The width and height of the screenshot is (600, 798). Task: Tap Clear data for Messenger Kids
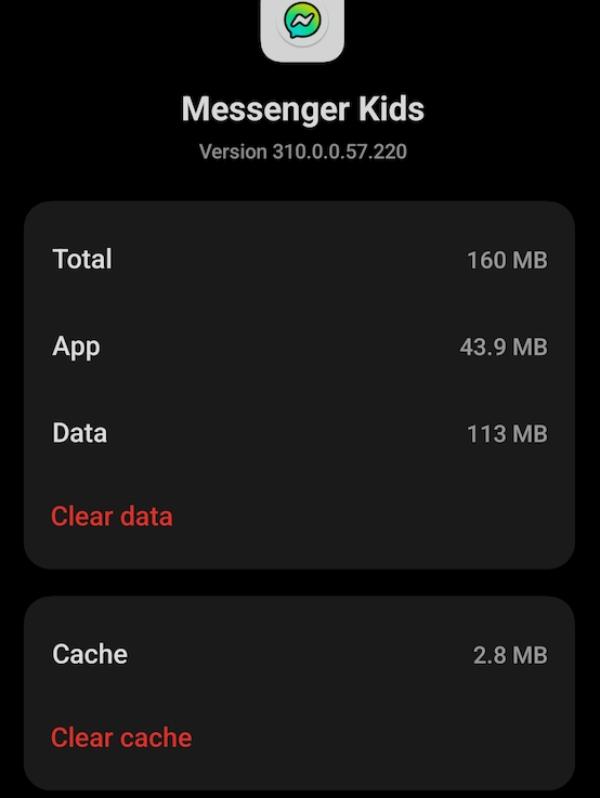pos(112,516)
